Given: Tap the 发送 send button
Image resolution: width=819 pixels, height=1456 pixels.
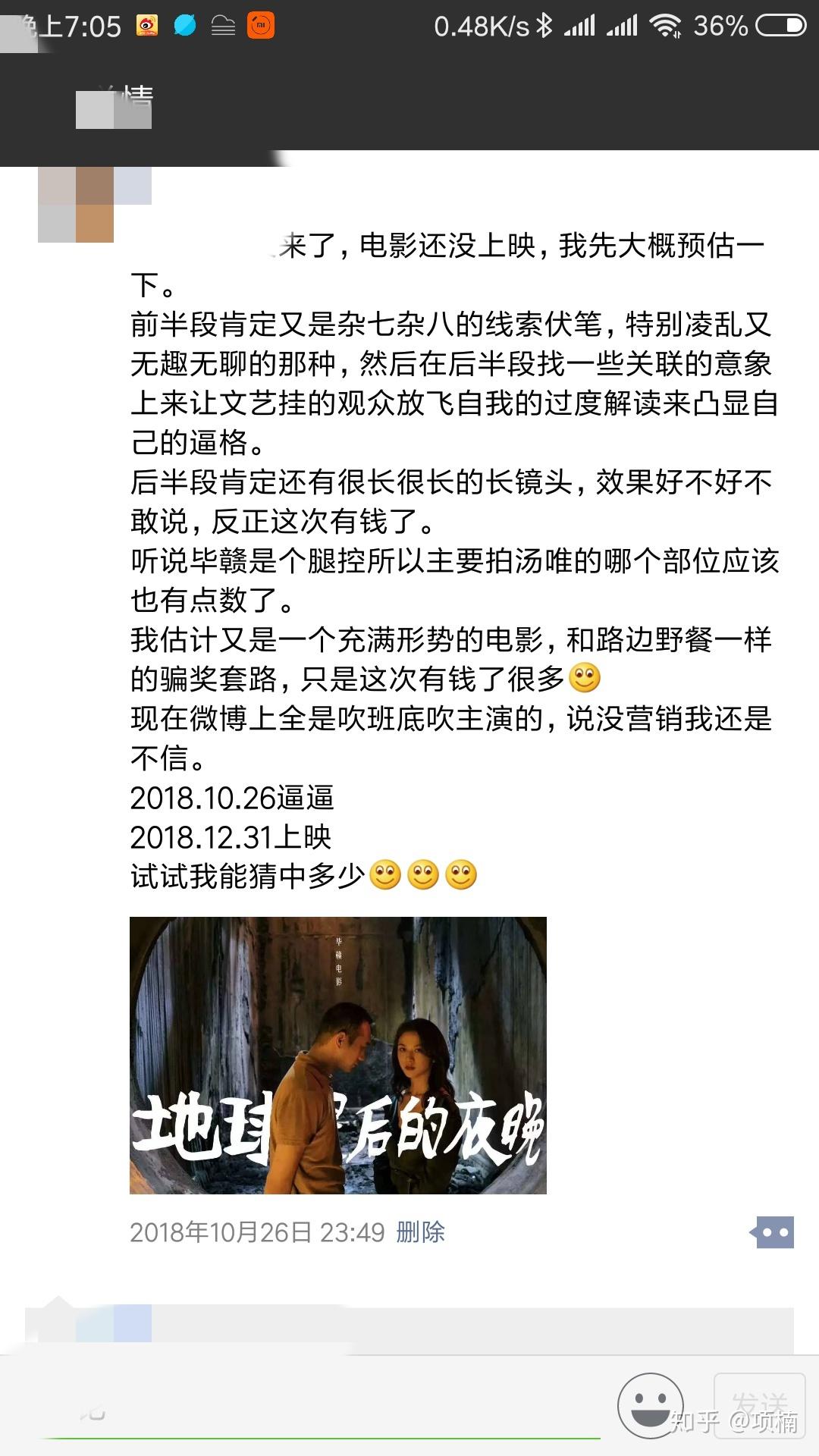Looking at the screenshot, I should 760,1404.
